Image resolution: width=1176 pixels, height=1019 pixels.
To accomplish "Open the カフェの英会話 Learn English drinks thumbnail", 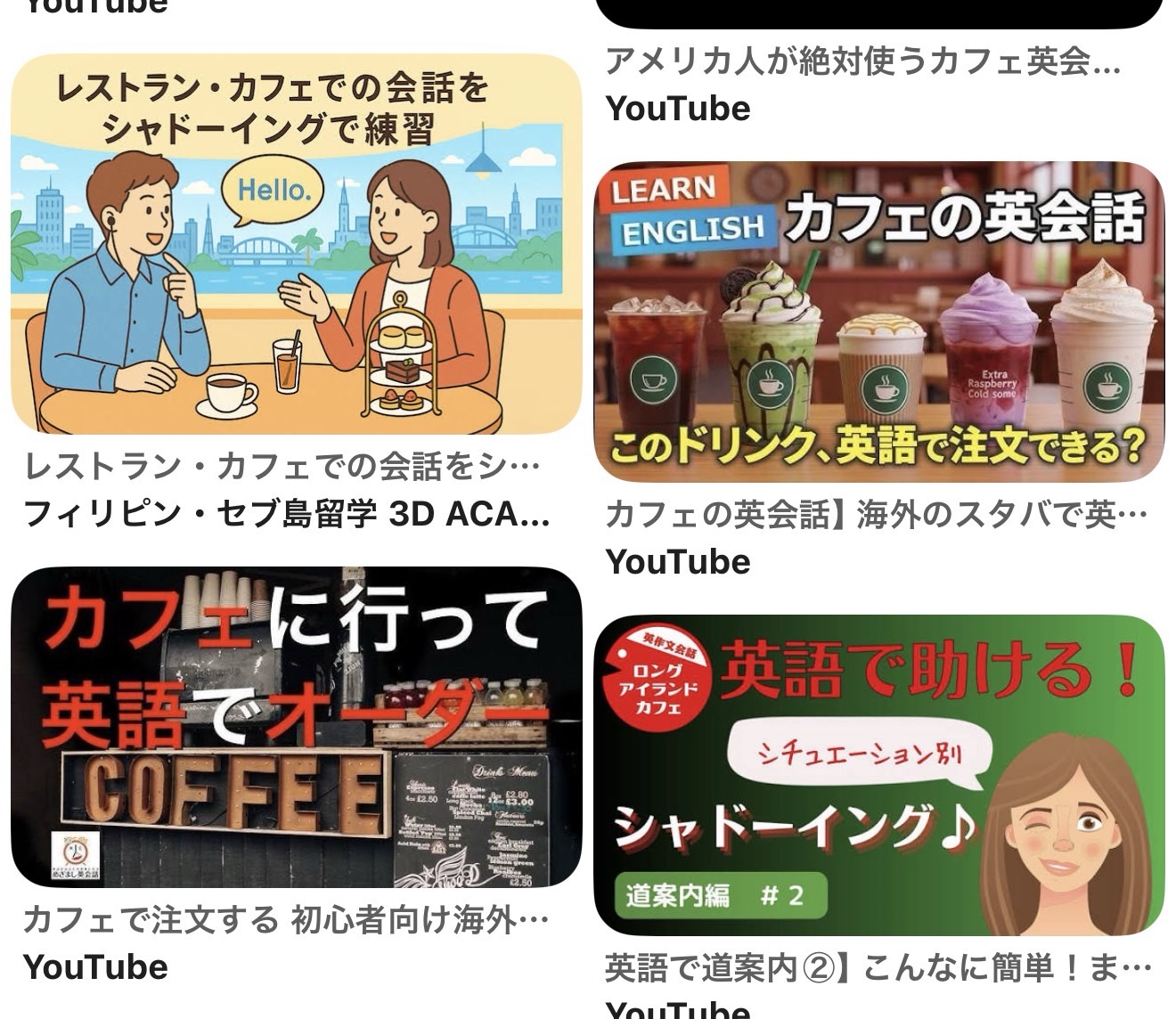I will pyautogui.click(x=878, y=322).
